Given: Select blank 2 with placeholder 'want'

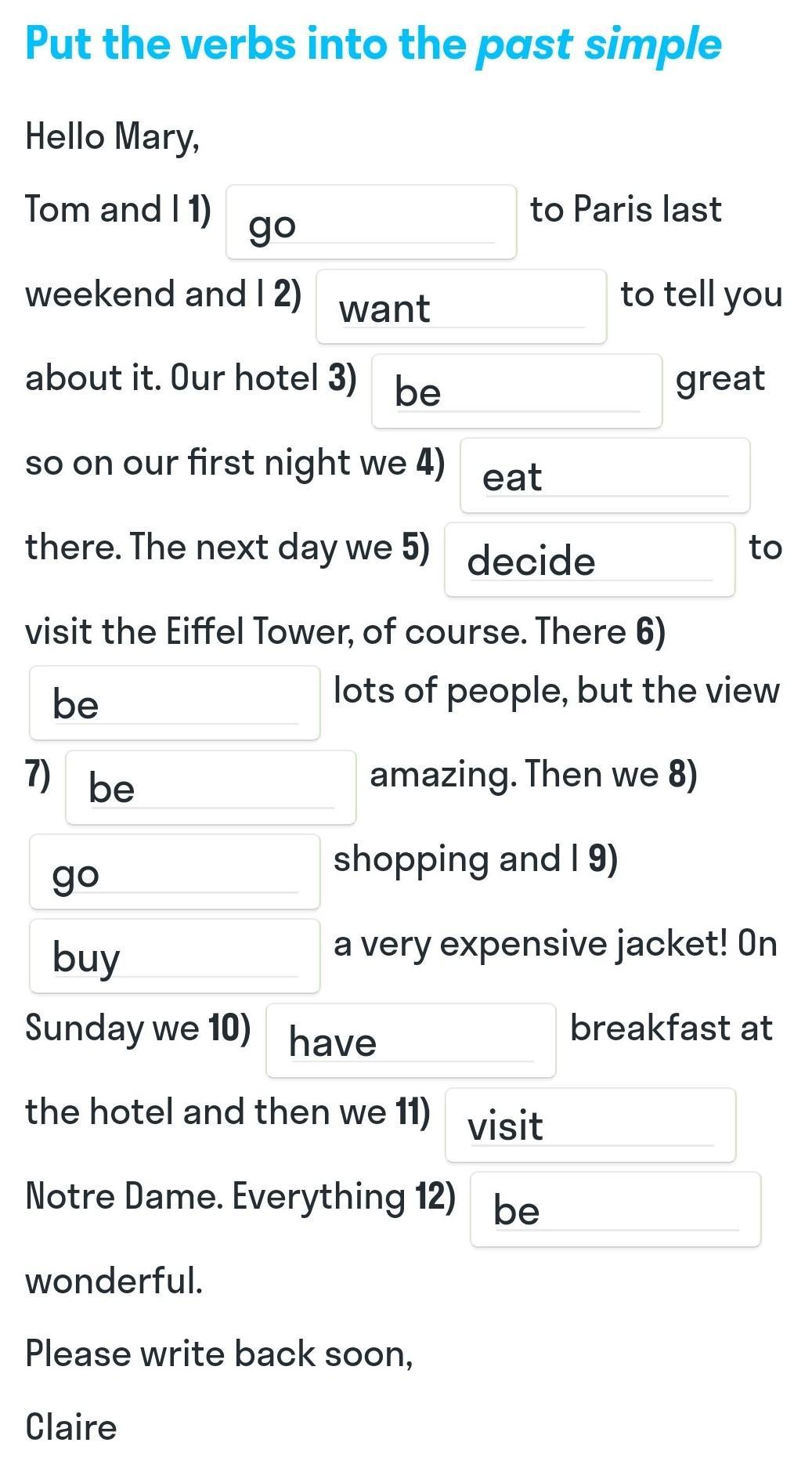Looking at the screenshot, I should click(461, 306).
